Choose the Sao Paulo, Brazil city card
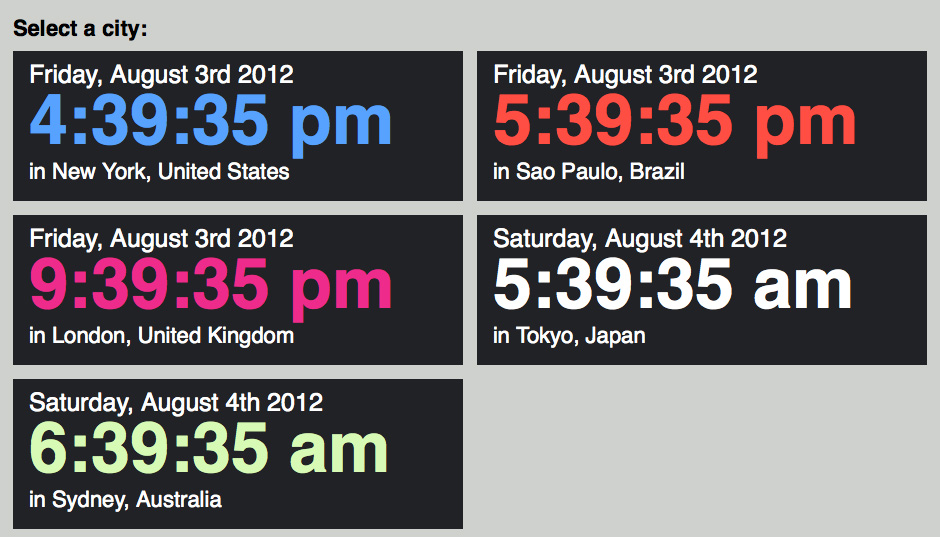940x537 pixels. click(701, 126)
